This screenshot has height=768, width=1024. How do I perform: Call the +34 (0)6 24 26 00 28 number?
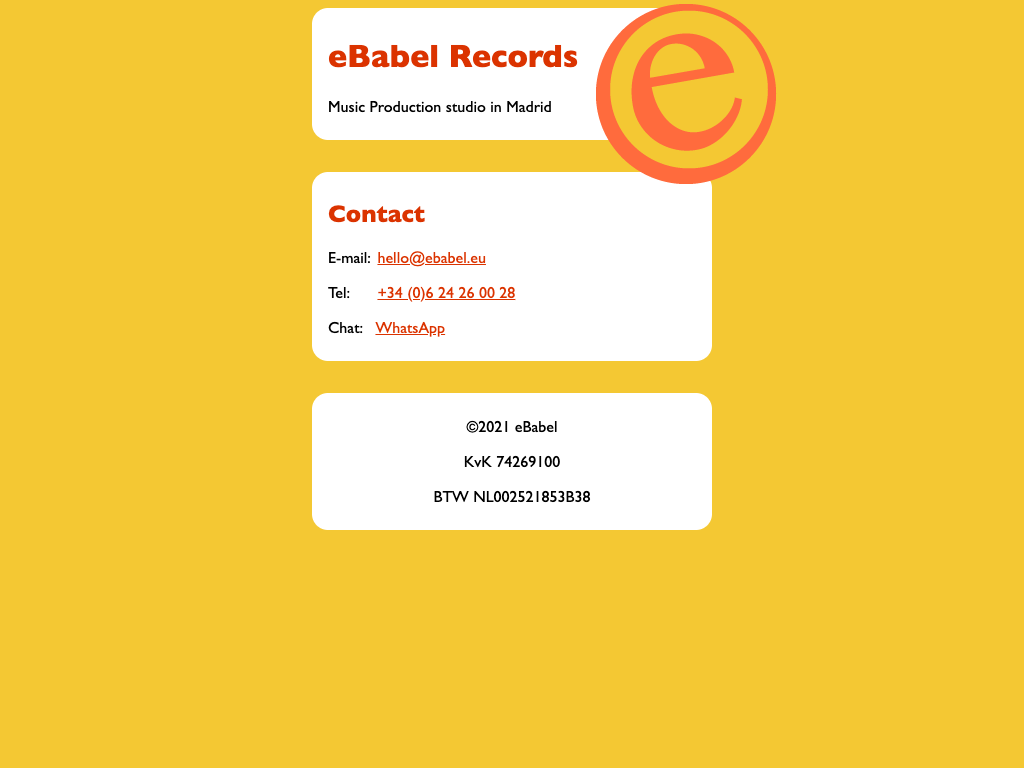(x=446, y=293)
